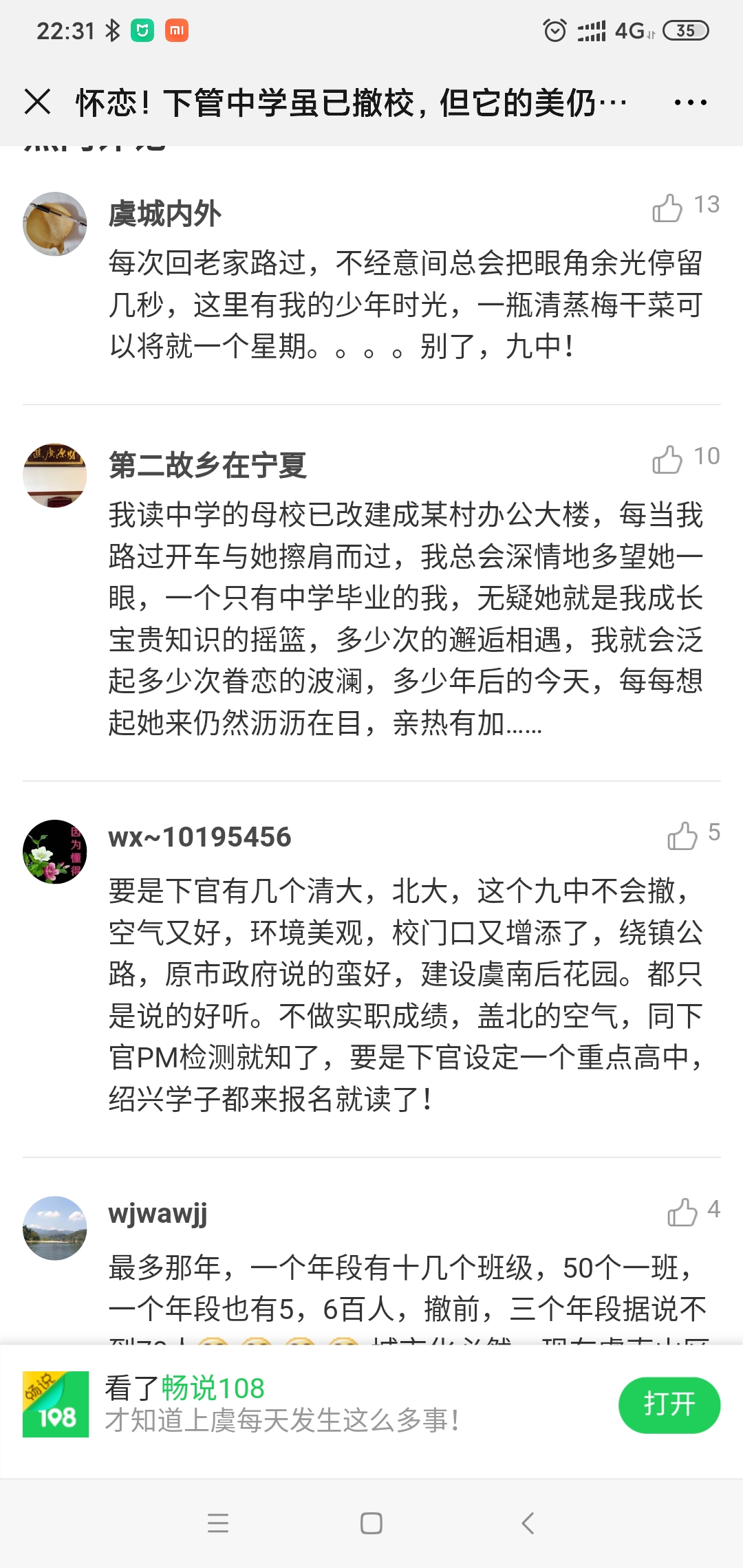Open 虞城内外's profile avatar
This screenshot has width=743, height=1568.
coord(55,224)
